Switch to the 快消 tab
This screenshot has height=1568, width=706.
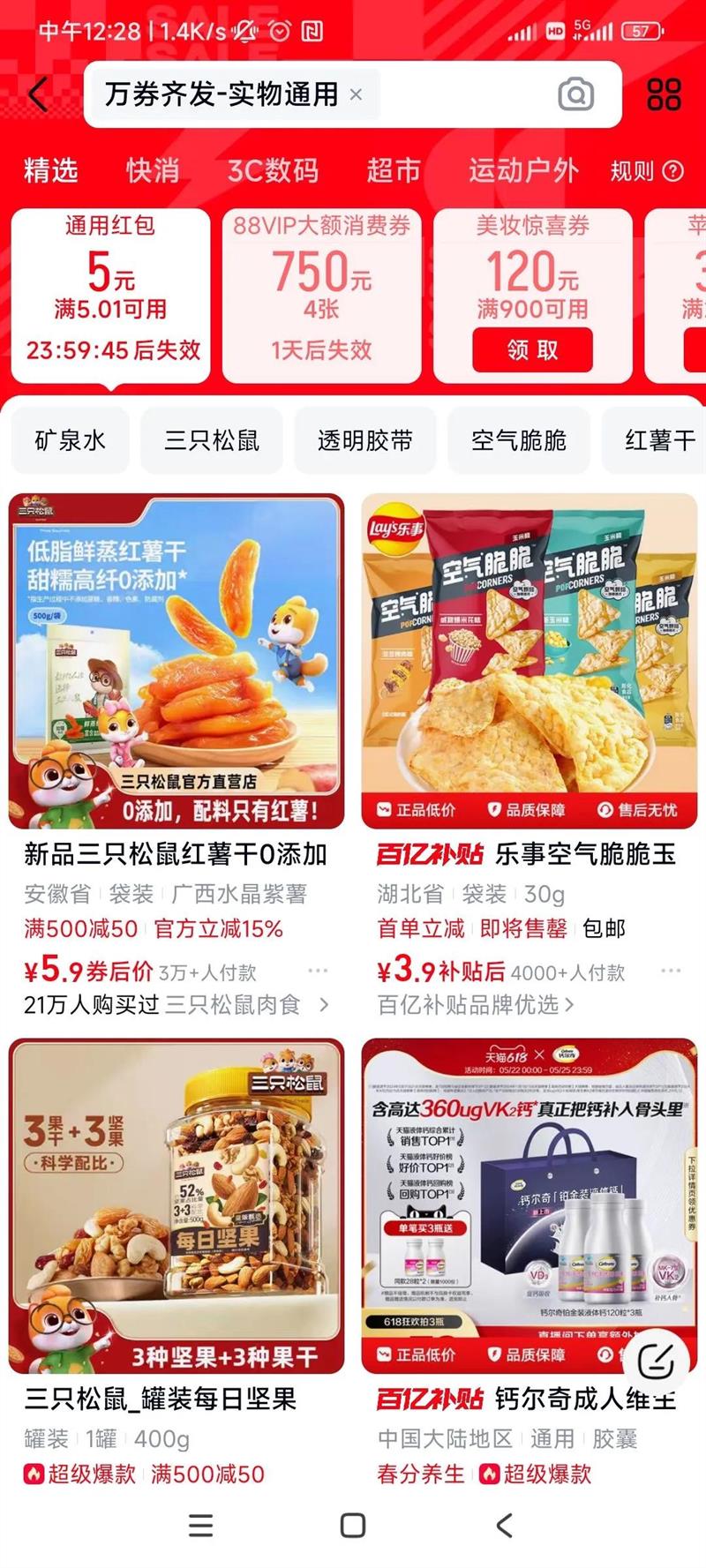152,170
